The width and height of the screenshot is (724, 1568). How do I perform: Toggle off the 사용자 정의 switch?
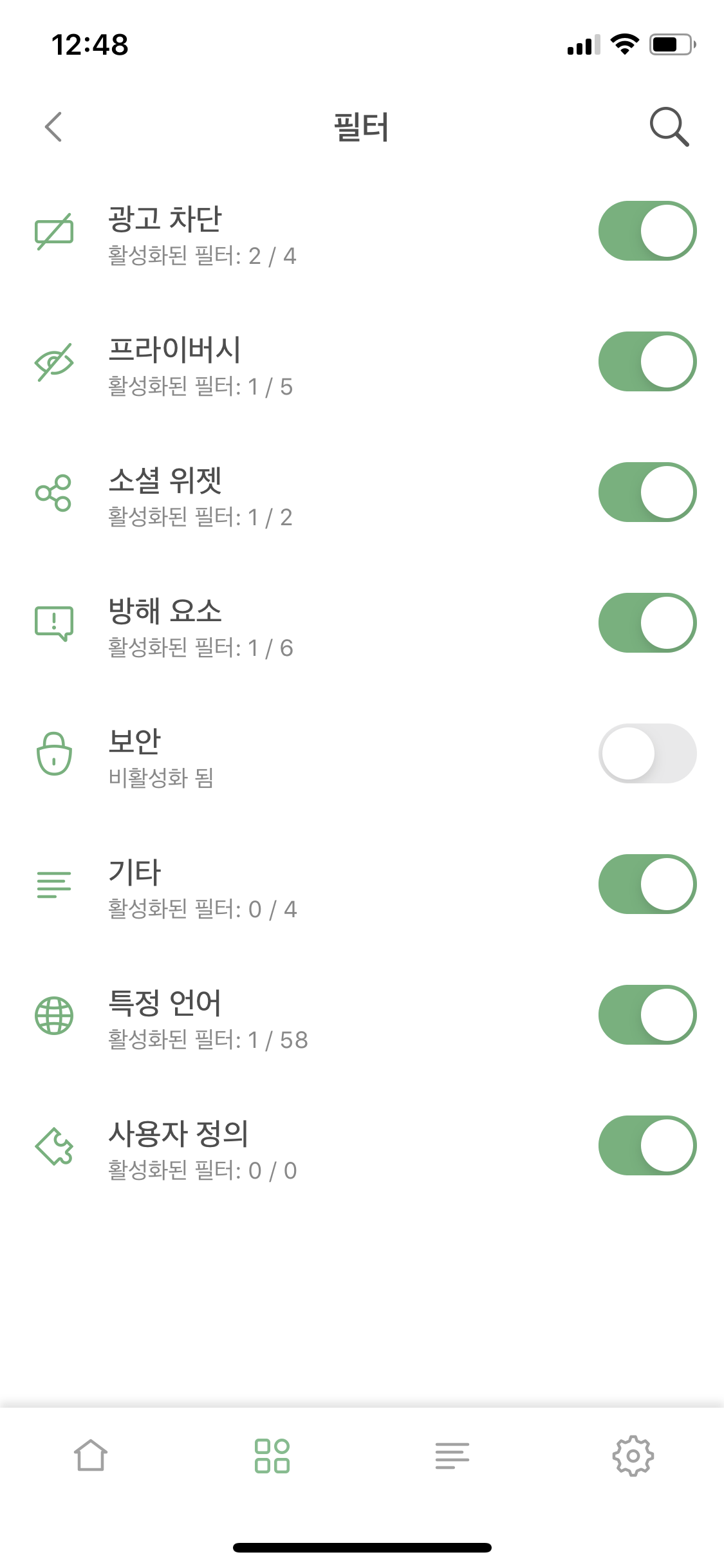tap(647, 1146)
